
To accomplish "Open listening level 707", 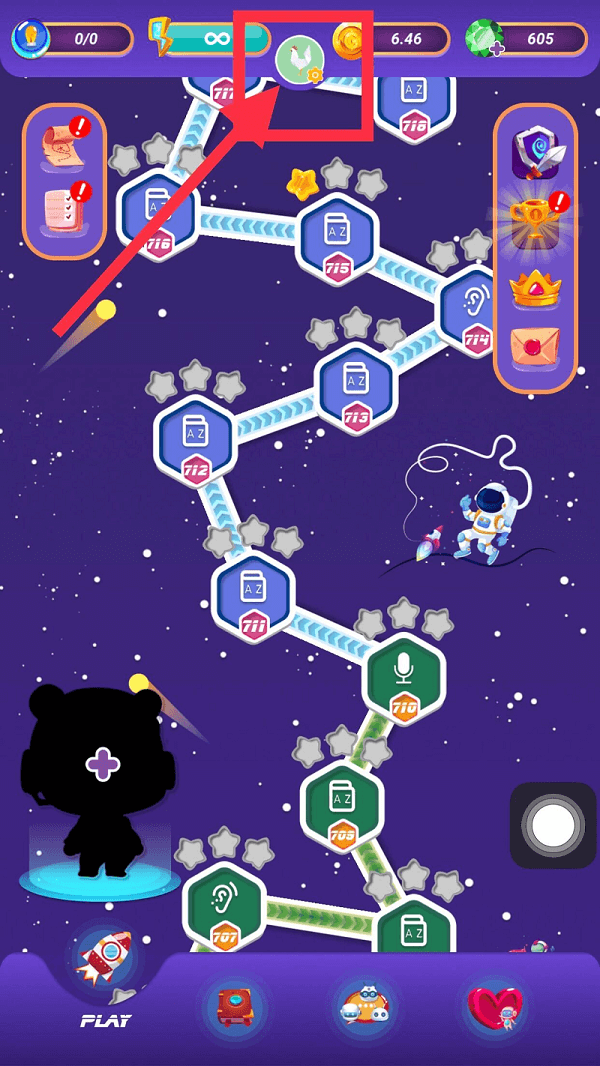I will click(224, 907).
